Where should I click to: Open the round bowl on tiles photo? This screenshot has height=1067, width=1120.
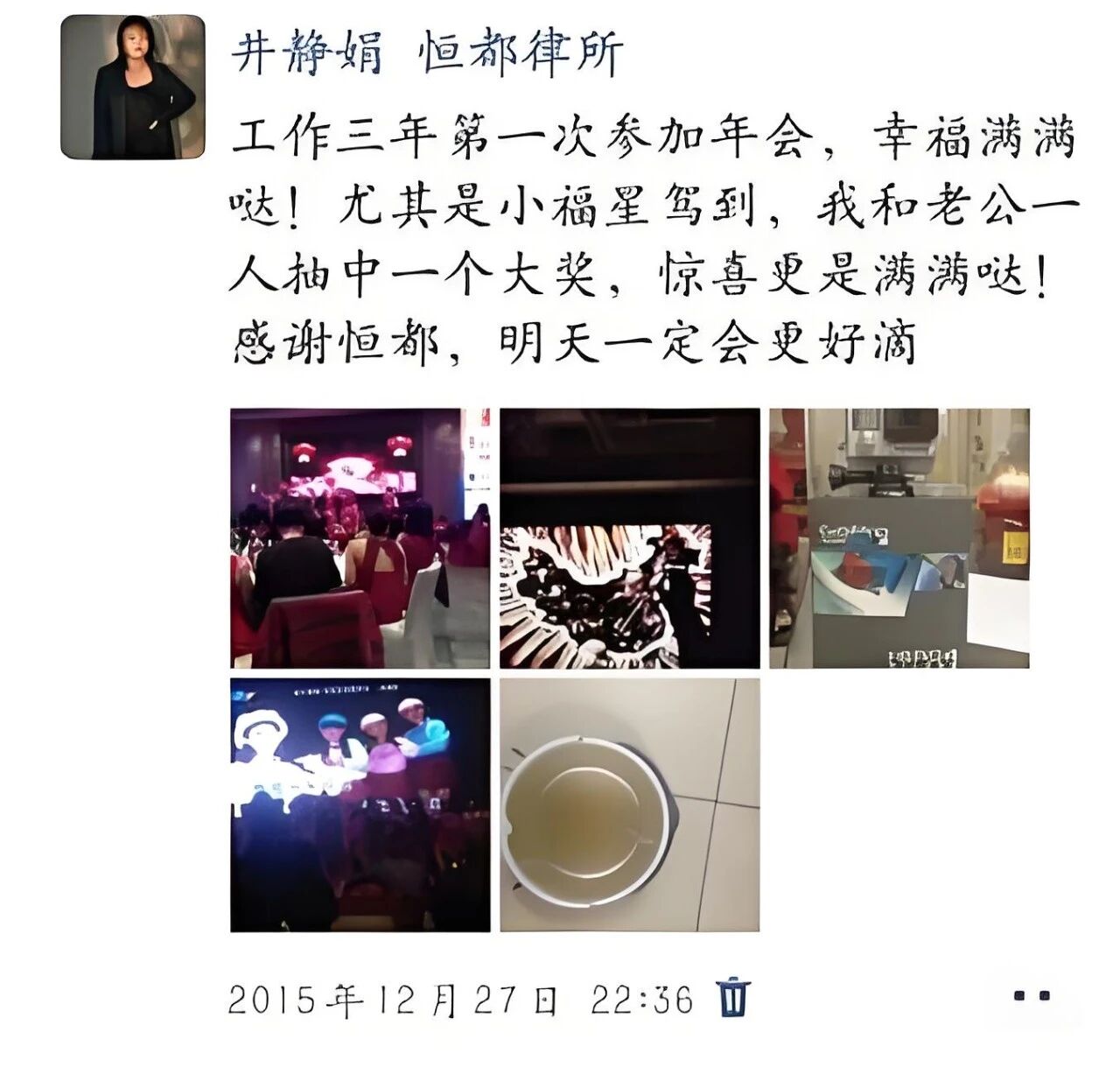click(x=629, y=804)
